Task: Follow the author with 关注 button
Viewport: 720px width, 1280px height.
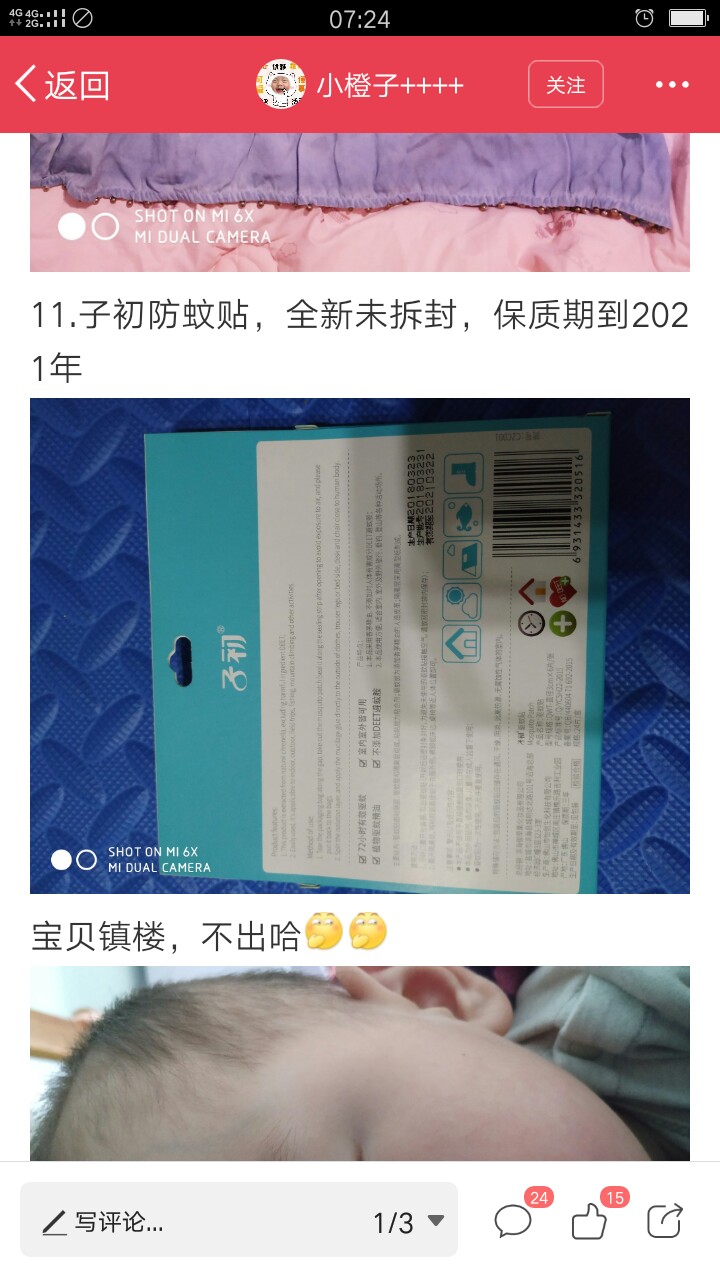Action: click(x=566, y=85)
